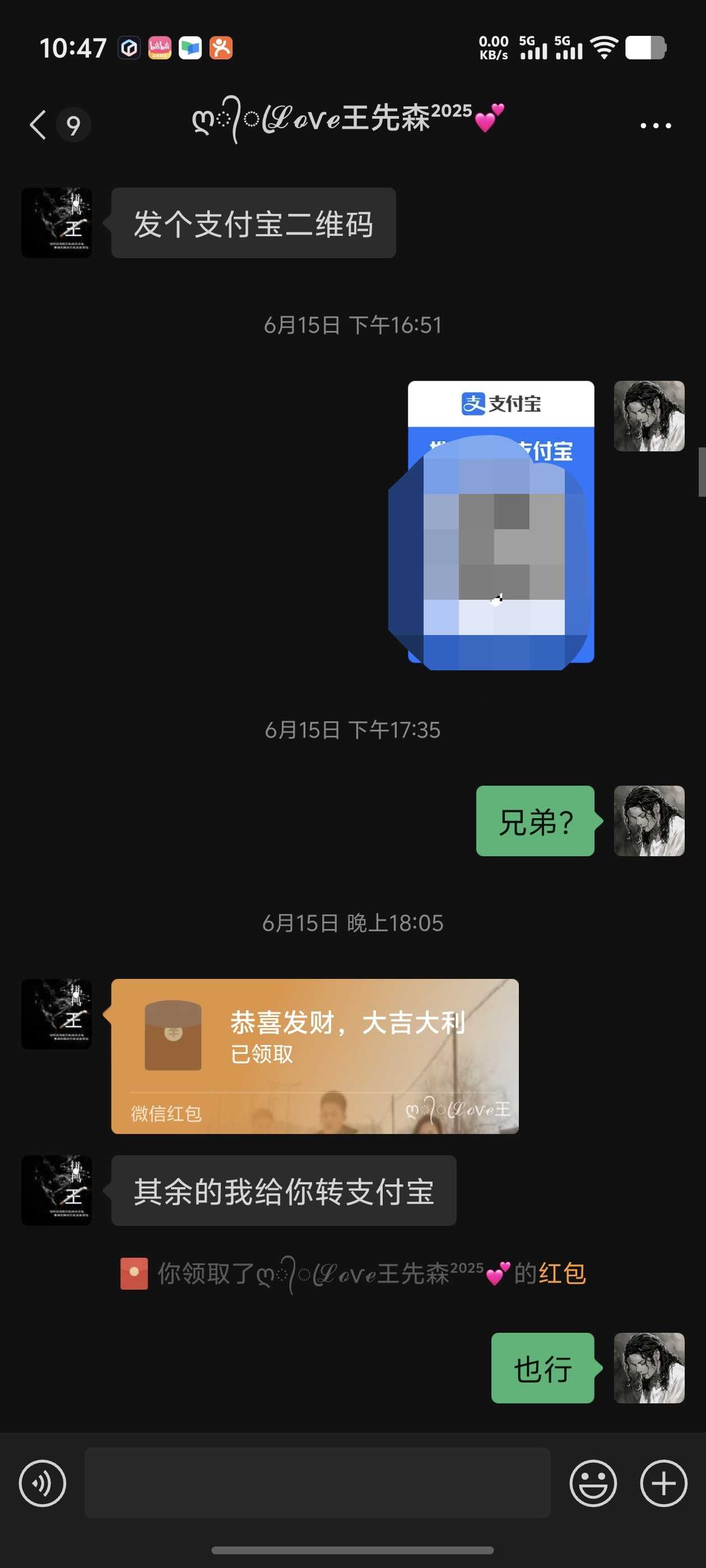Focus the message text field
706x1568 pixels.
click(x=317, y=1483)
